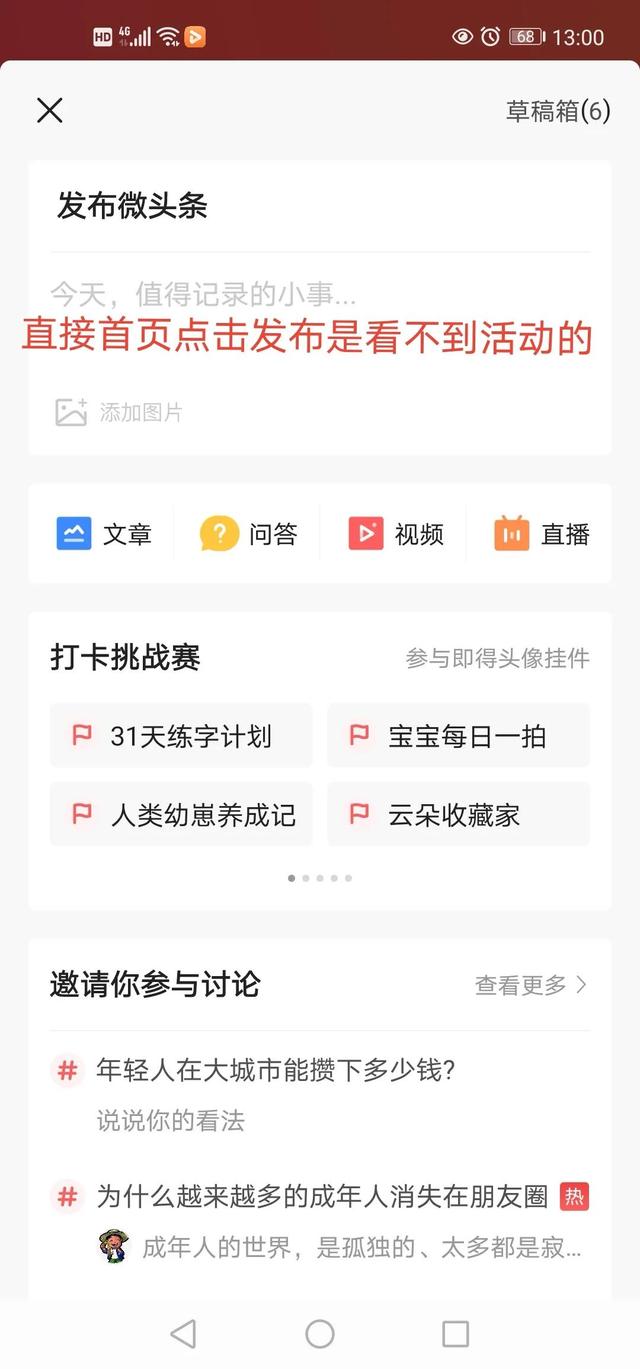Go back with the system back button
Viewport: 640px width, 1369px height.
pyautogui.click(x=183, y=1333)
